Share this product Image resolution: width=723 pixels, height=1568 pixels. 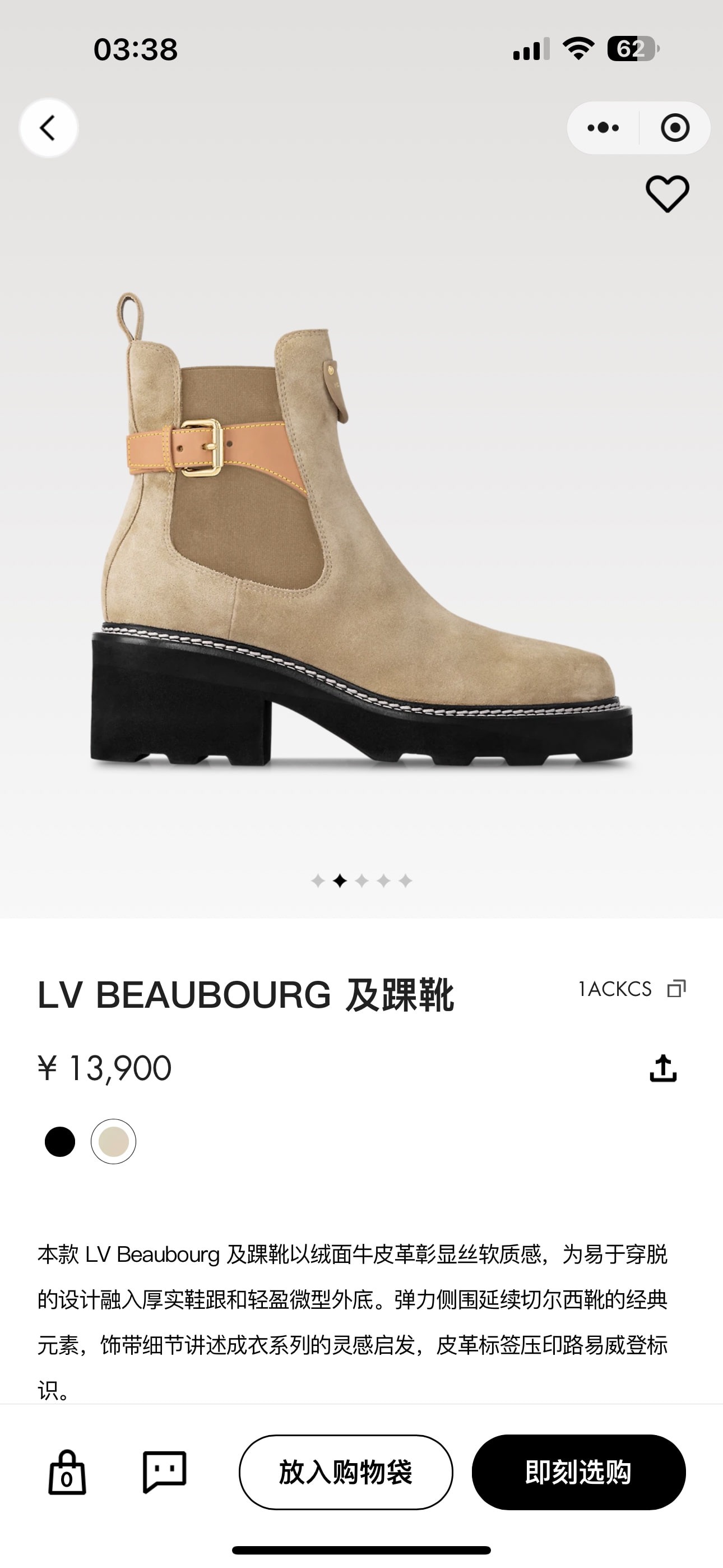click(x=662, y=1068)
